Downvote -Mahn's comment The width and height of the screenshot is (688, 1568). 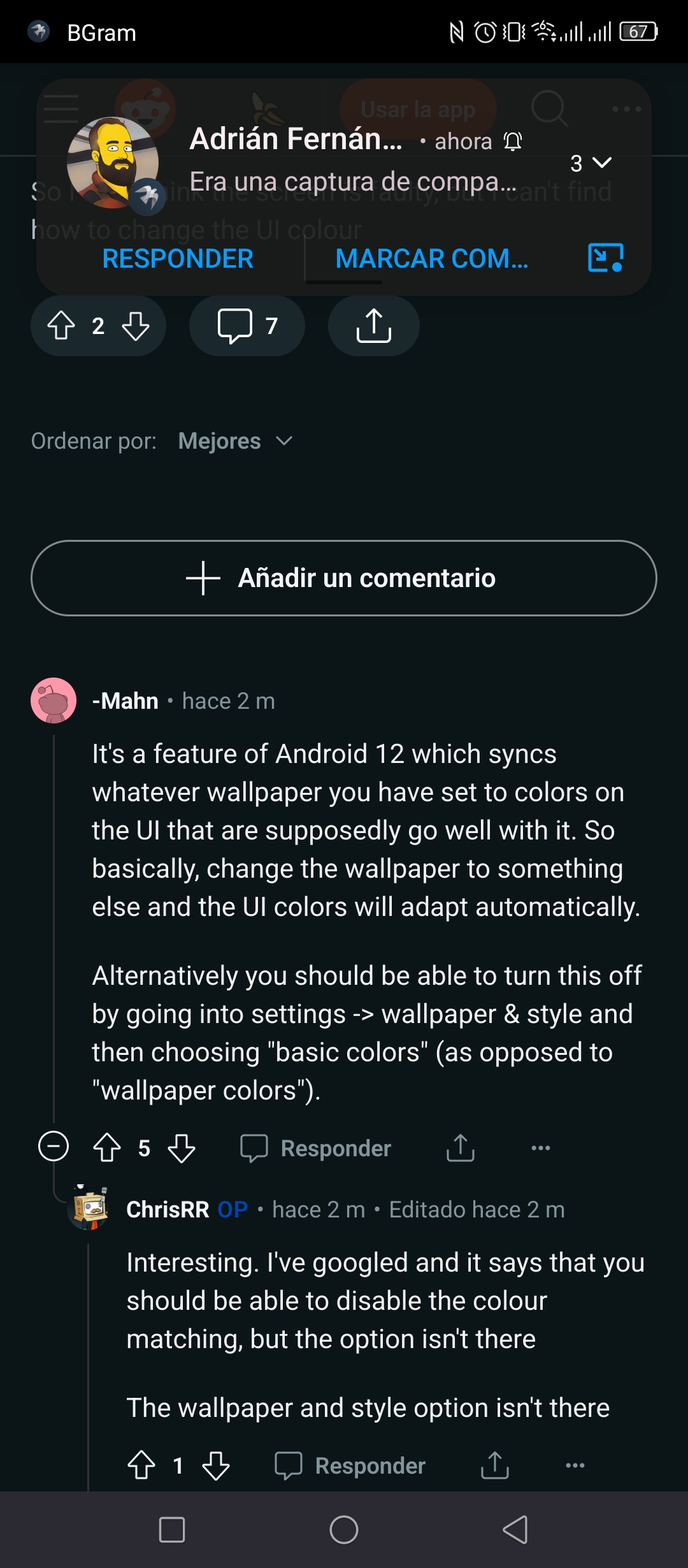coord(182,1148)
